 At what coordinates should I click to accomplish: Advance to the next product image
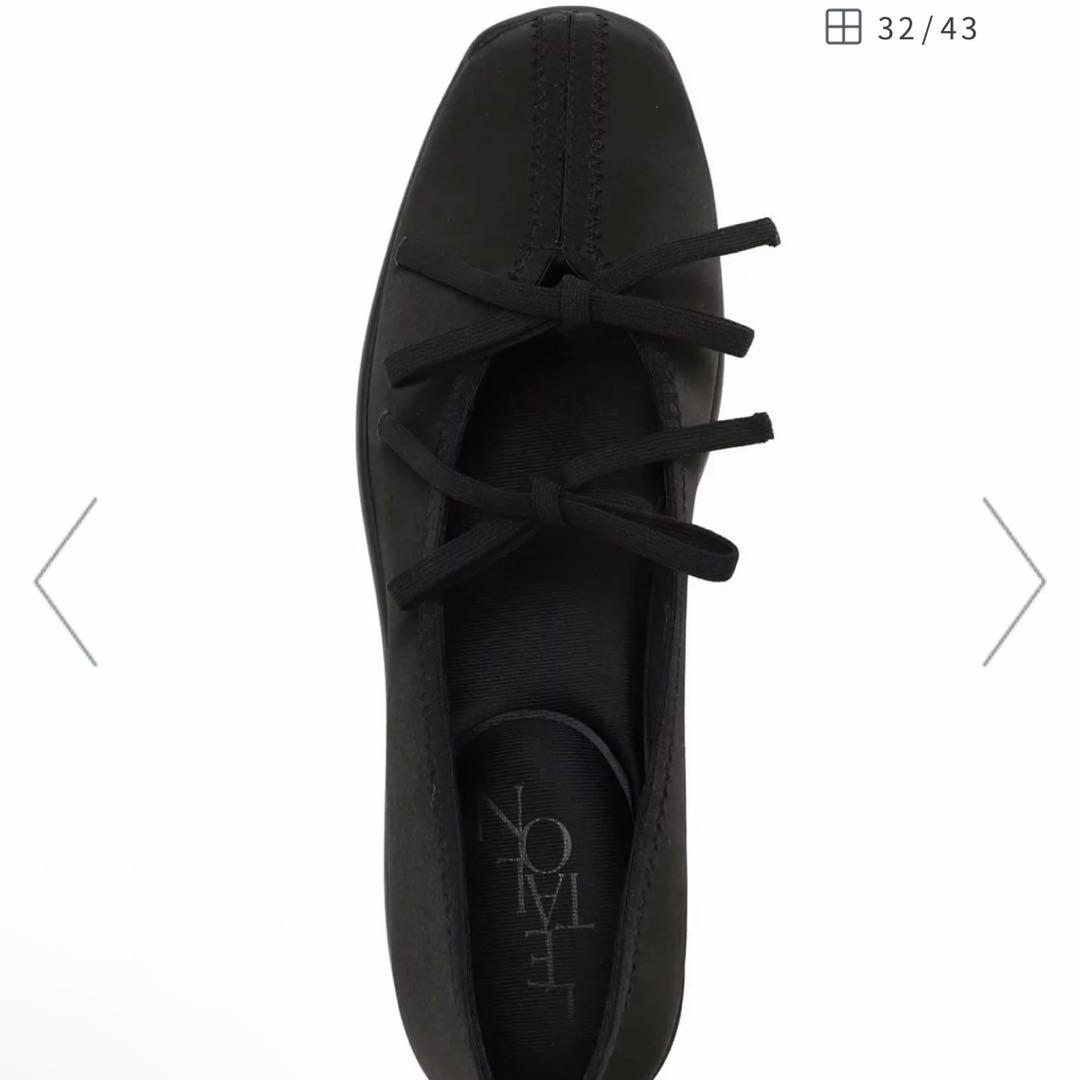pyautogui.click(x=1013, y=581)
